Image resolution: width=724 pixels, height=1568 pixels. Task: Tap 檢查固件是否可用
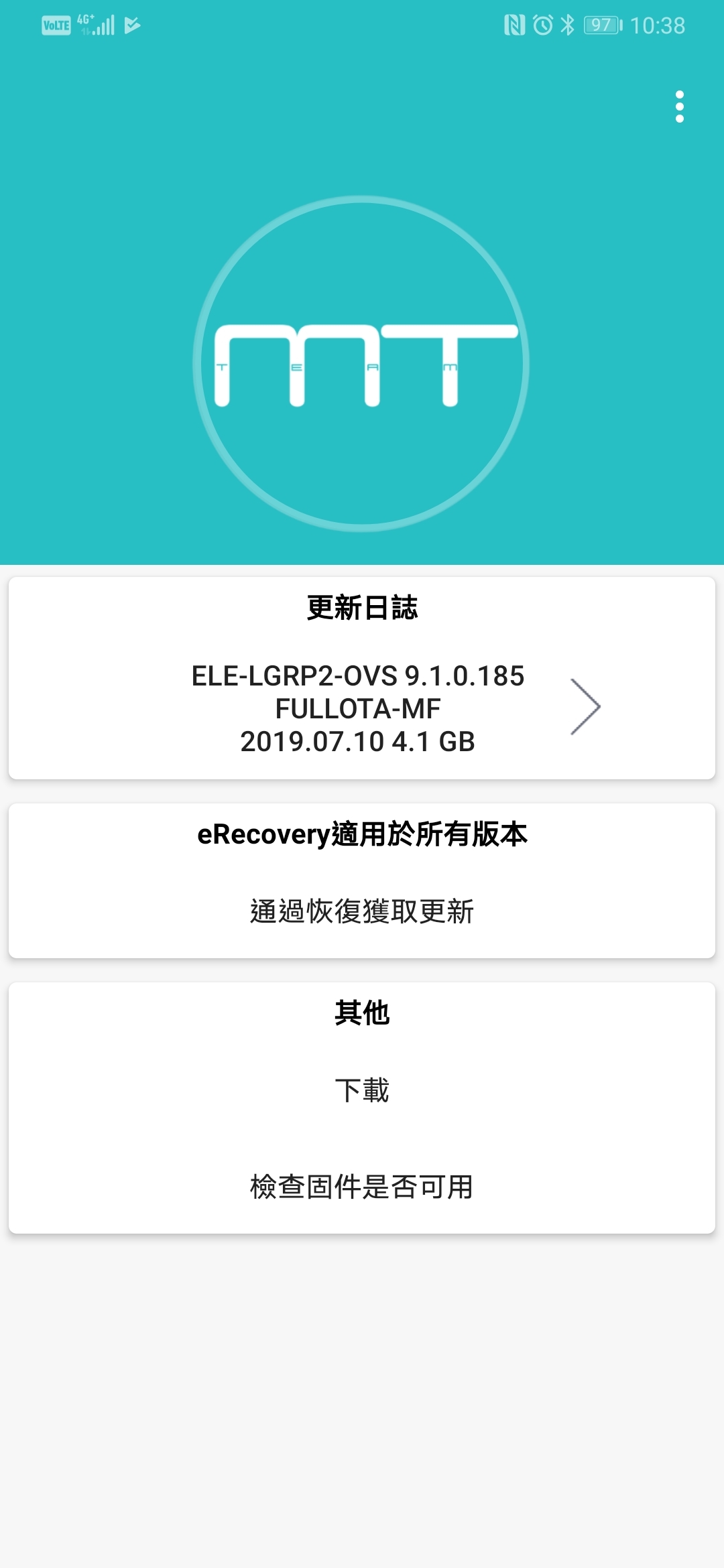(x=362, y=1187)
